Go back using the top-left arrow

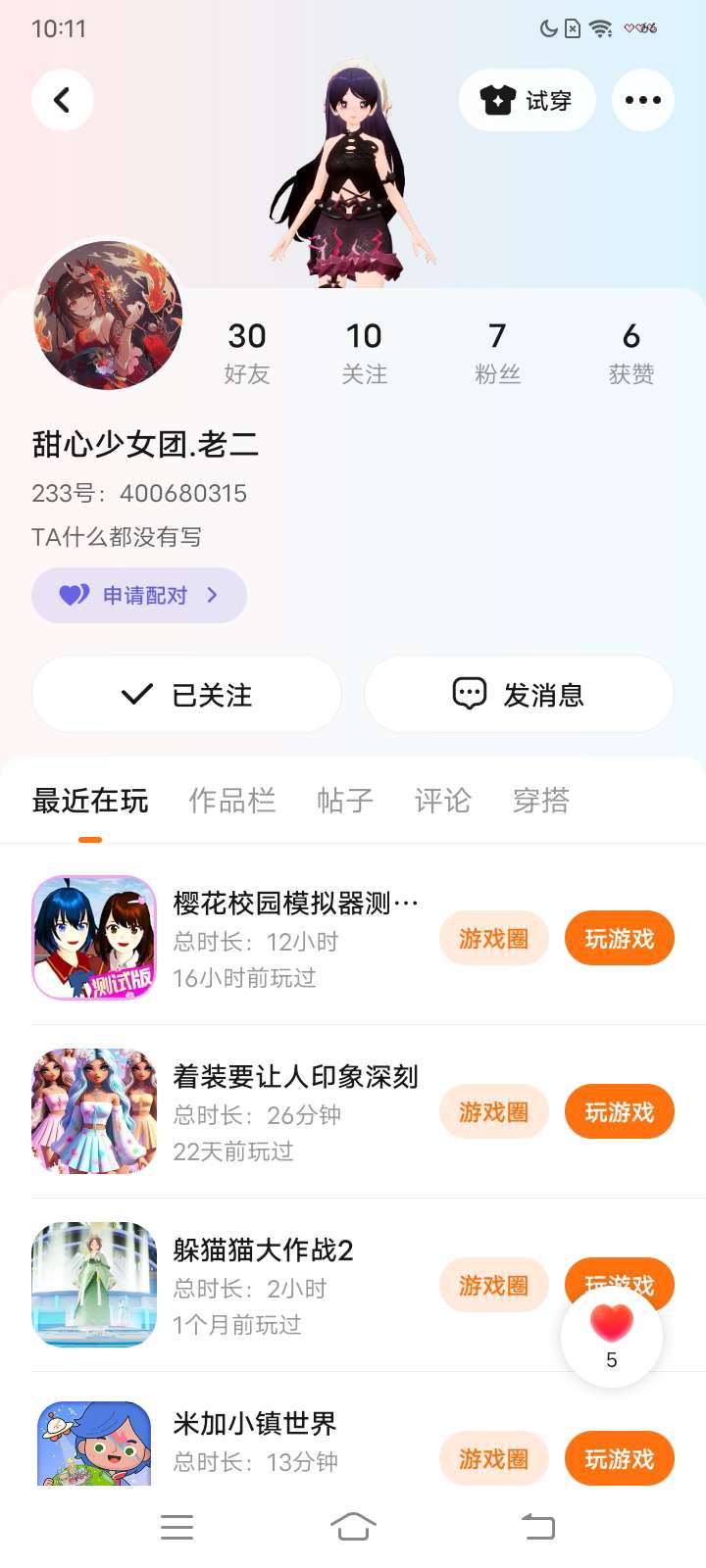(62, 100)
